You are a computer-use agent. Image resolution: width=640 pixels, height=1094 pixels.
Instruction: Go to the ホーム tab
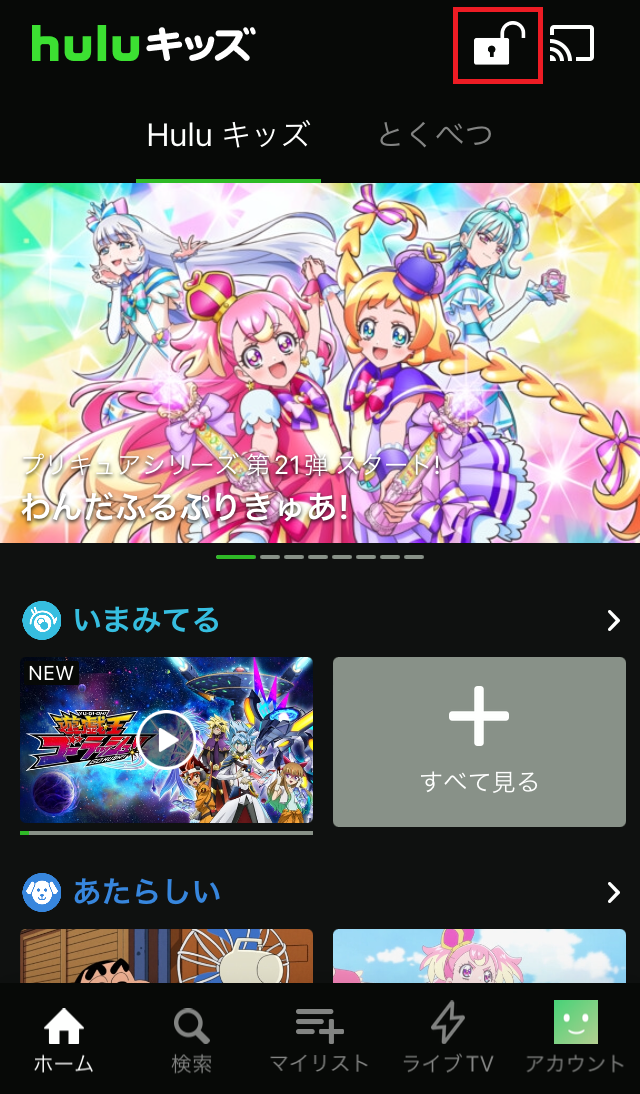[x=64, y=1040]
